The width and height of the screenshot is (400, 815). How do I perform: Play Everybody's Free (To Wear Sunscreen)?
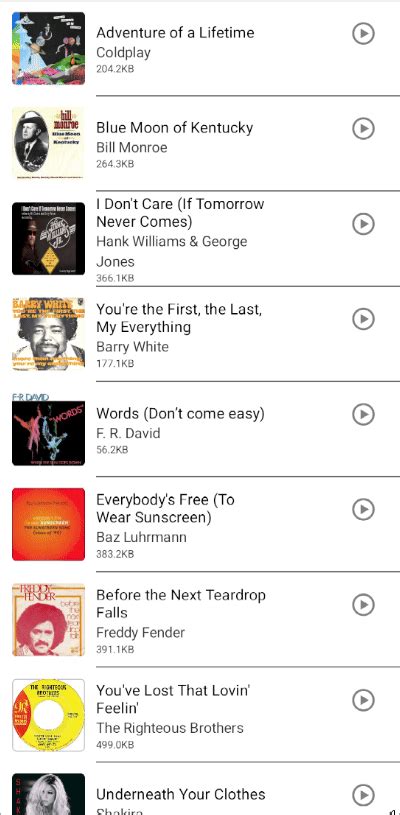(363, 509)
